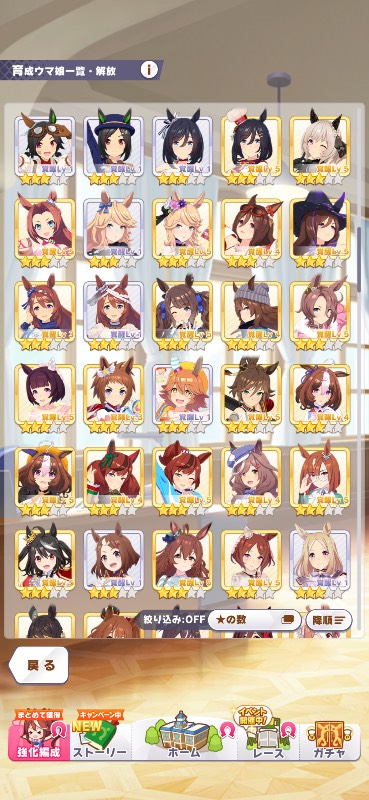The height and width of the screenshot is (800, 369).
Task: Toggle the 降順 sort order button
Action: 329,620
